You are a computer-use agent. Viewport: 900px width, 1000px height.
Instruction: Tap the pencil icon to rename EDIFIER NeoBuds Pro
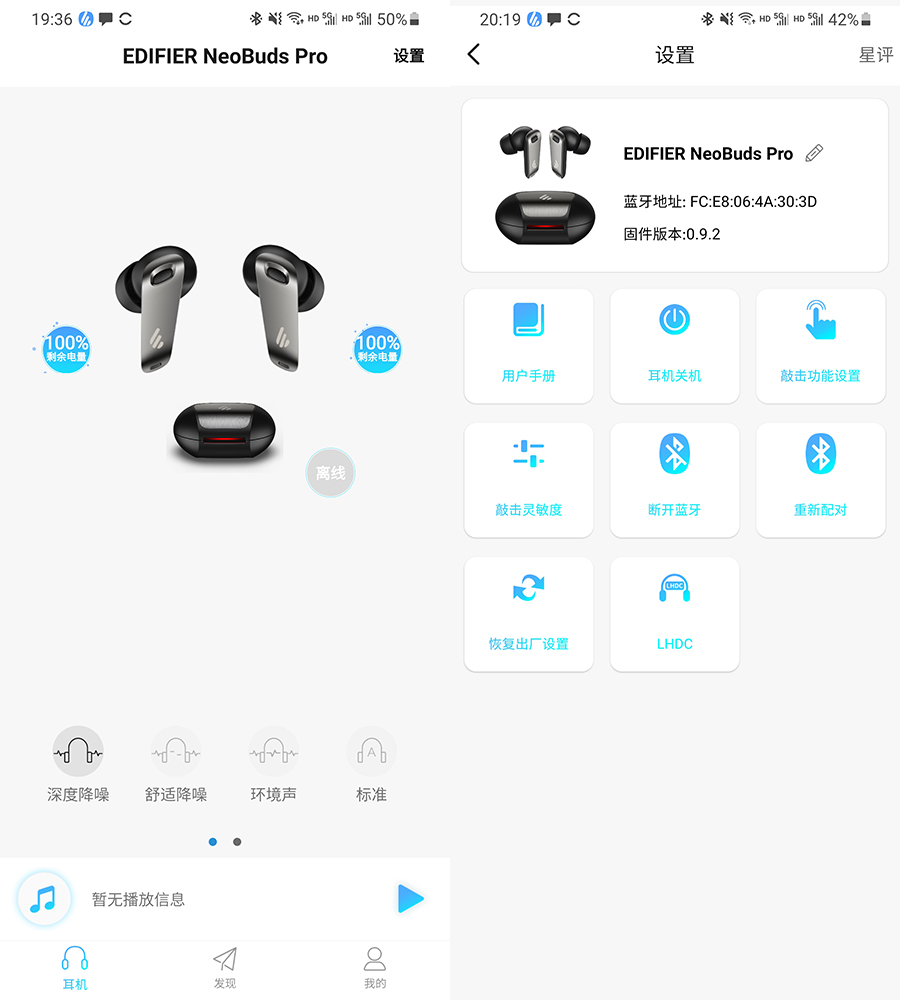click(x=813, y=152)
